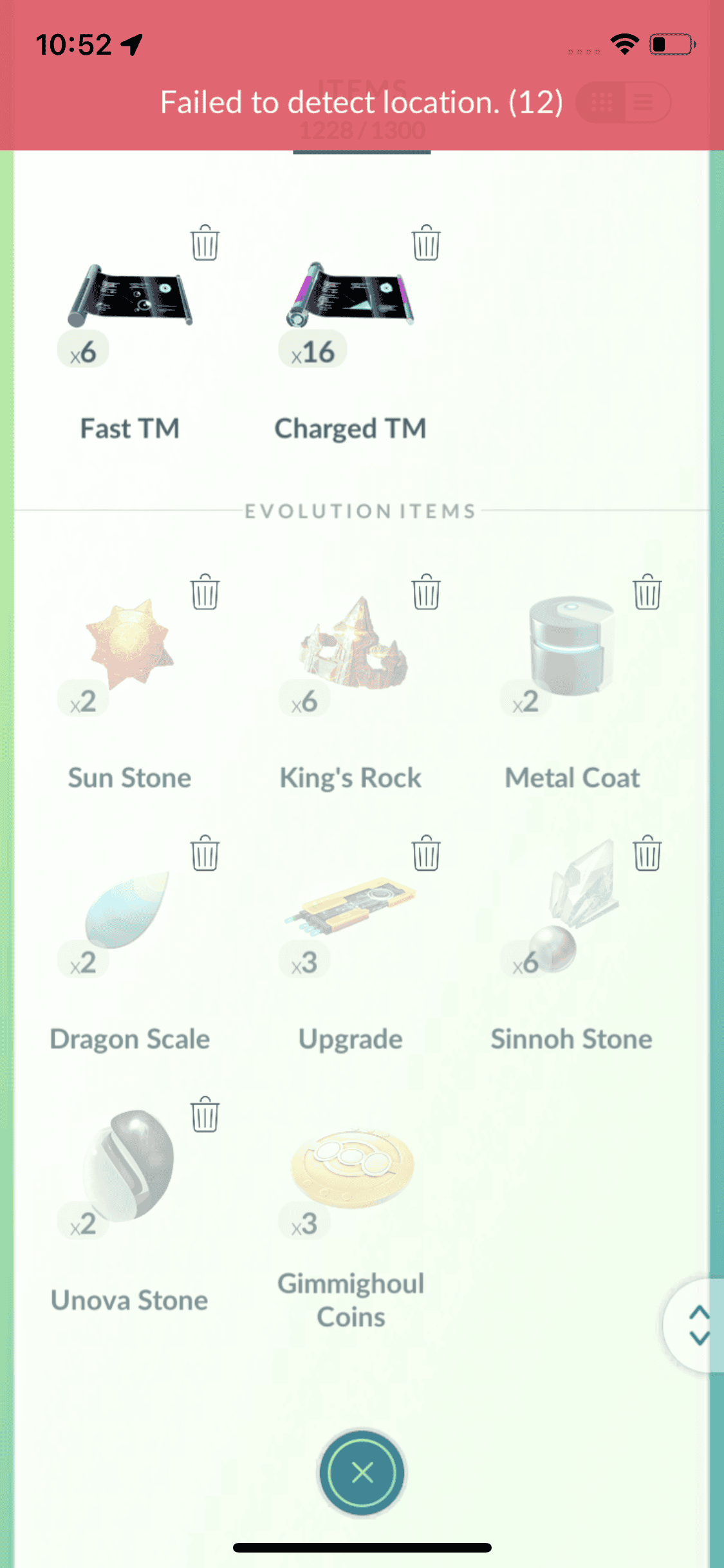Viewport: 724px width, 1568px height.
Task: Open the category jump arrows button
Action: [698, 1325]
